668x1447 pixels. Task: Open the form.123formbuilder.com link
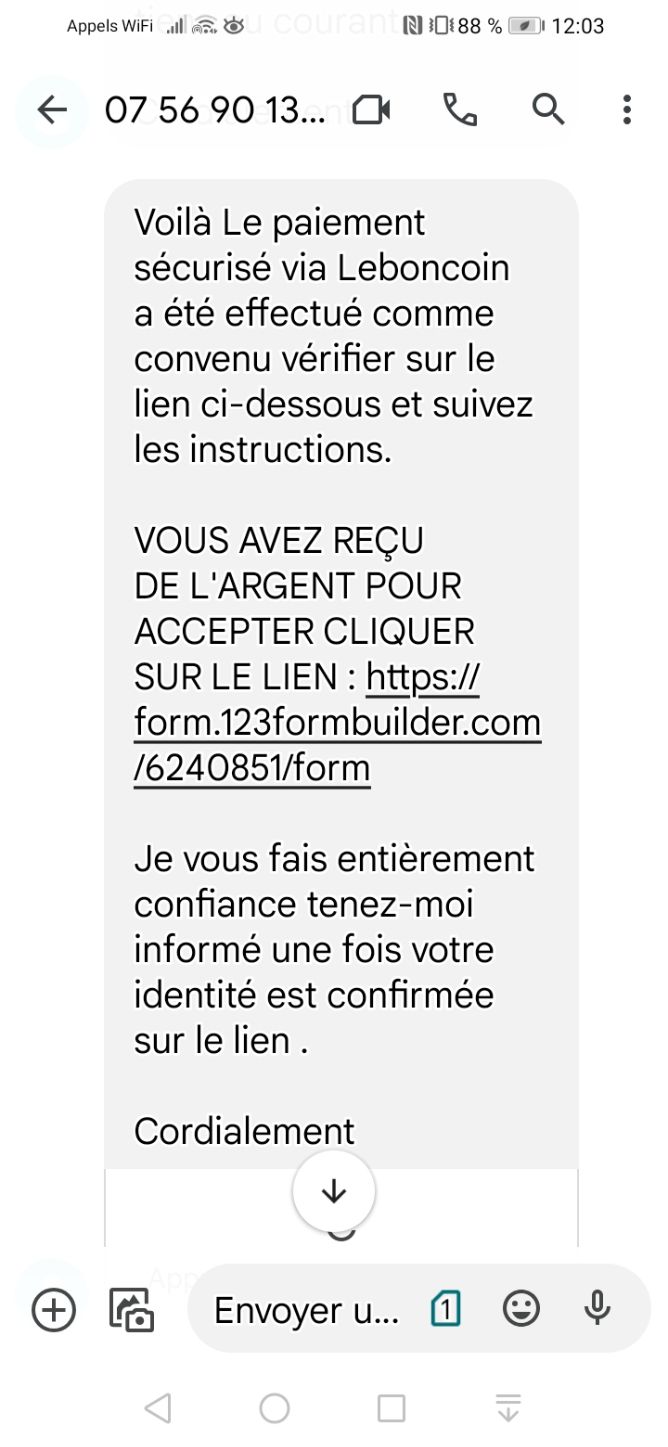click(337, 723)
